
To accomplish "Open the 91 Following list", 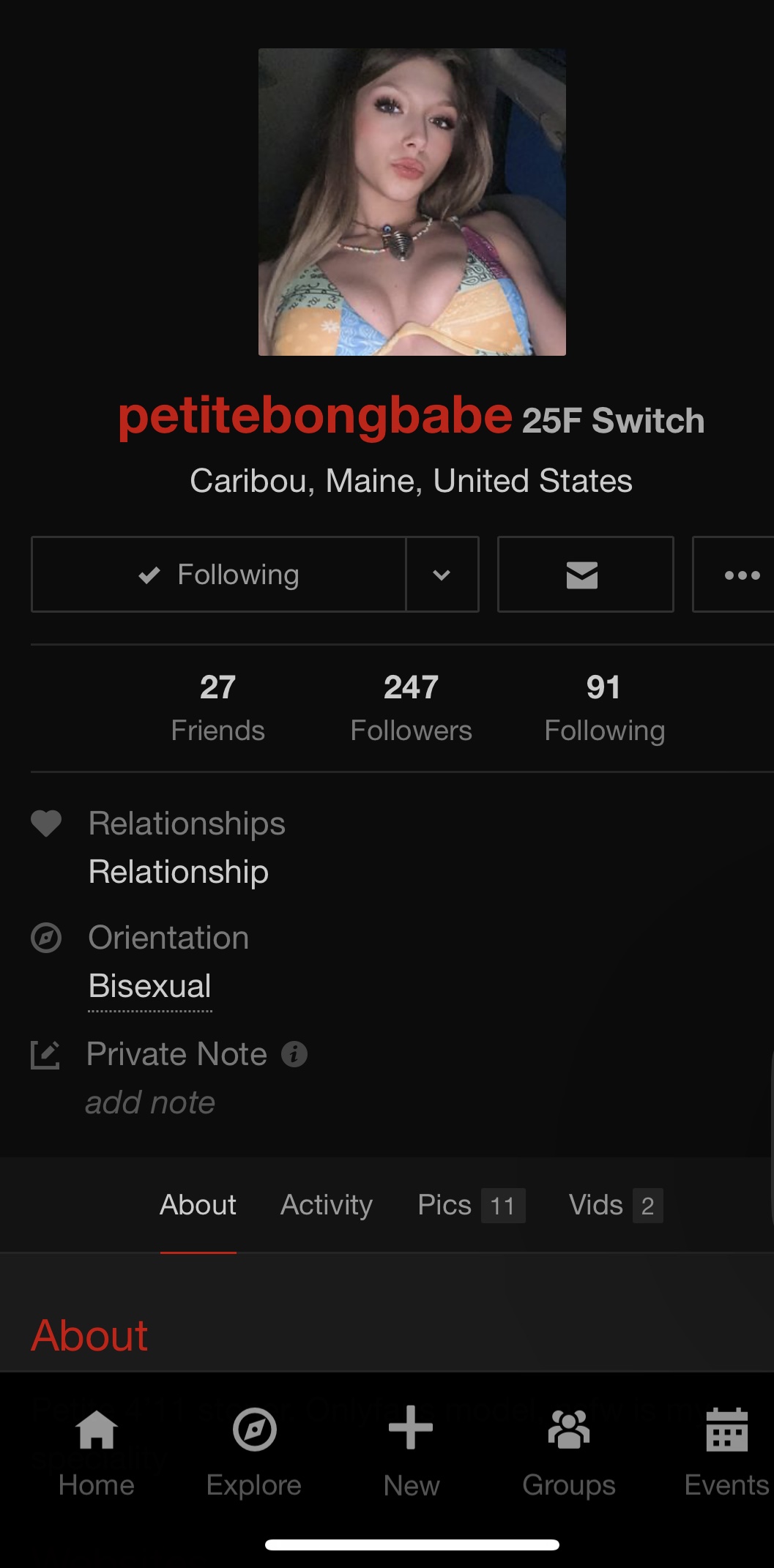I will (604, 708).
